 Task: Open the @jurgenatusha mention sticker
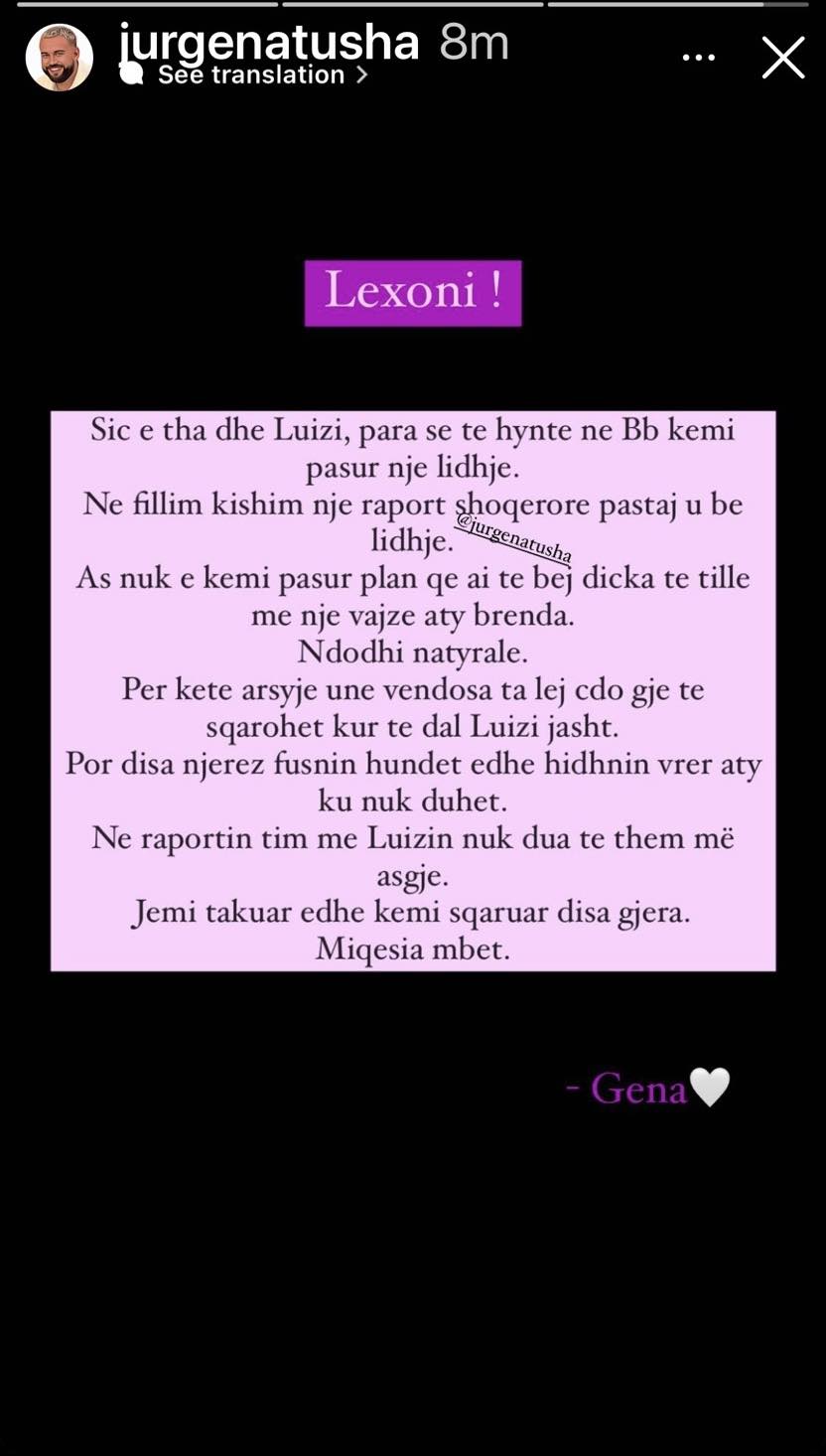pyautogui.click(x=513, y=538)
